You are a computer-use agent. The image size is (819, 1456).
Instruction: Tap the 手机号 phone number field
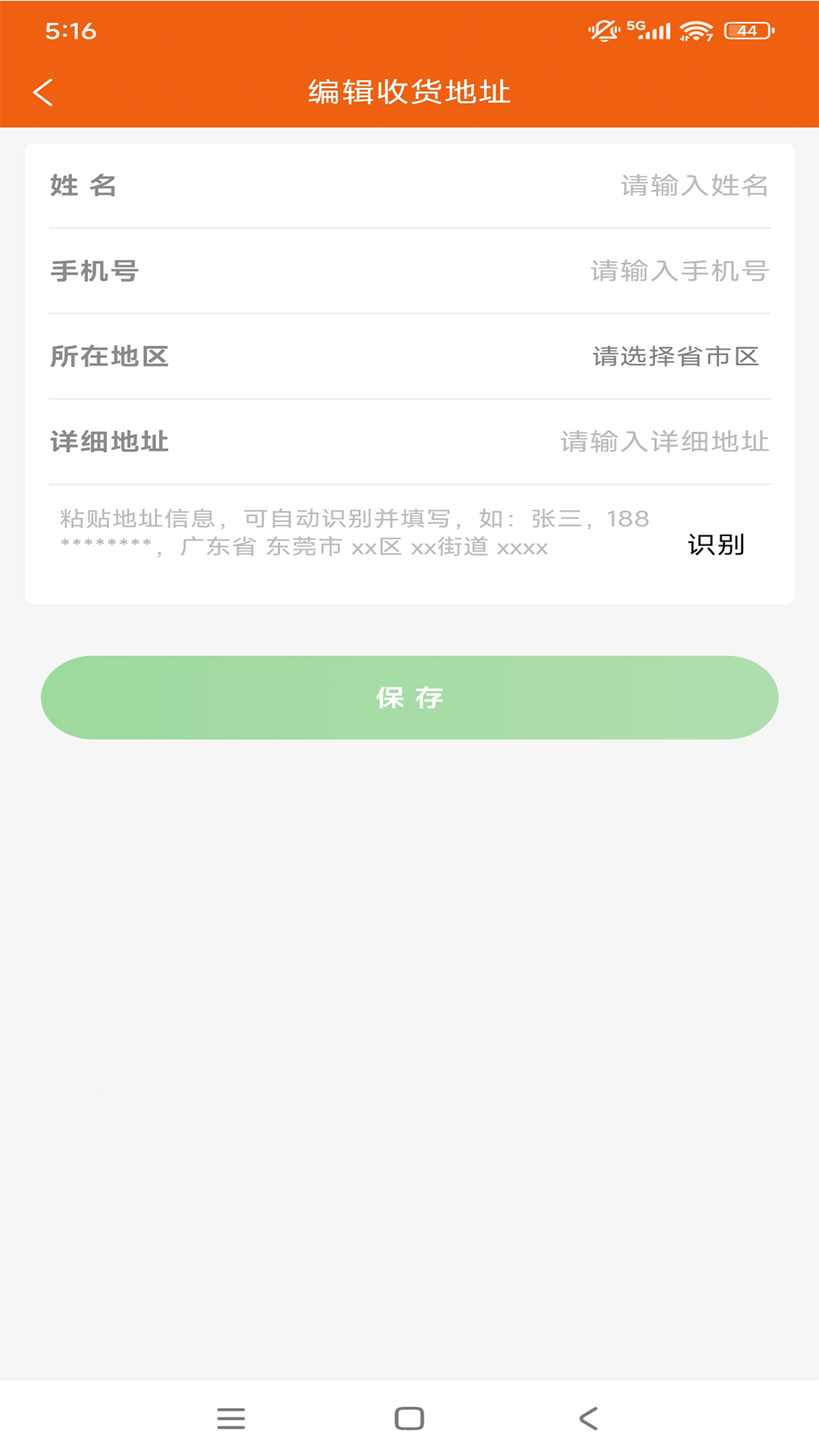[409, 271]
